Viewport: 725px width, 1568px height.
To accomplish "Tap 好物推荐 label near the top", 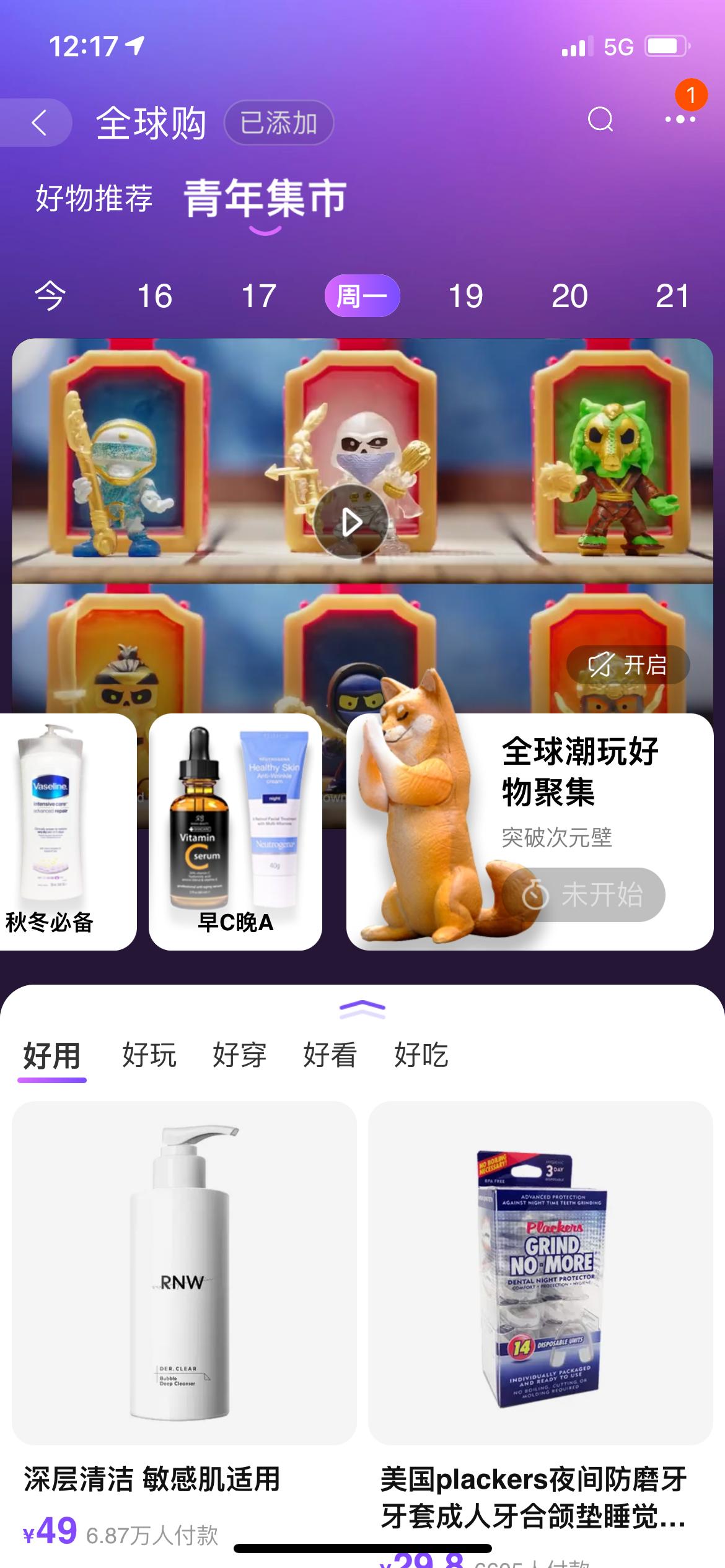I will click(94, 198).
